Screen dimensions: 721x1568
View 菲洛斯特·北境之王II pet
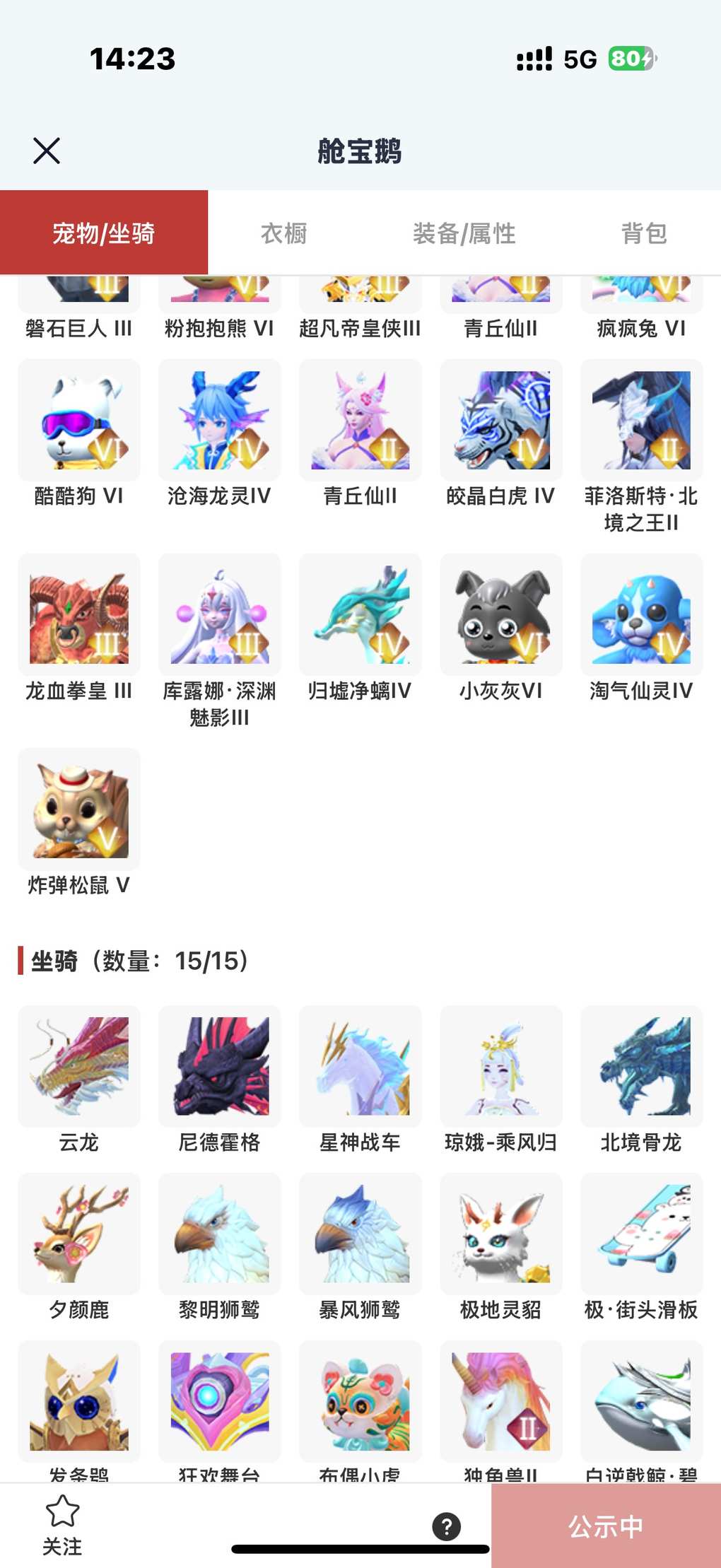[641, 421]
